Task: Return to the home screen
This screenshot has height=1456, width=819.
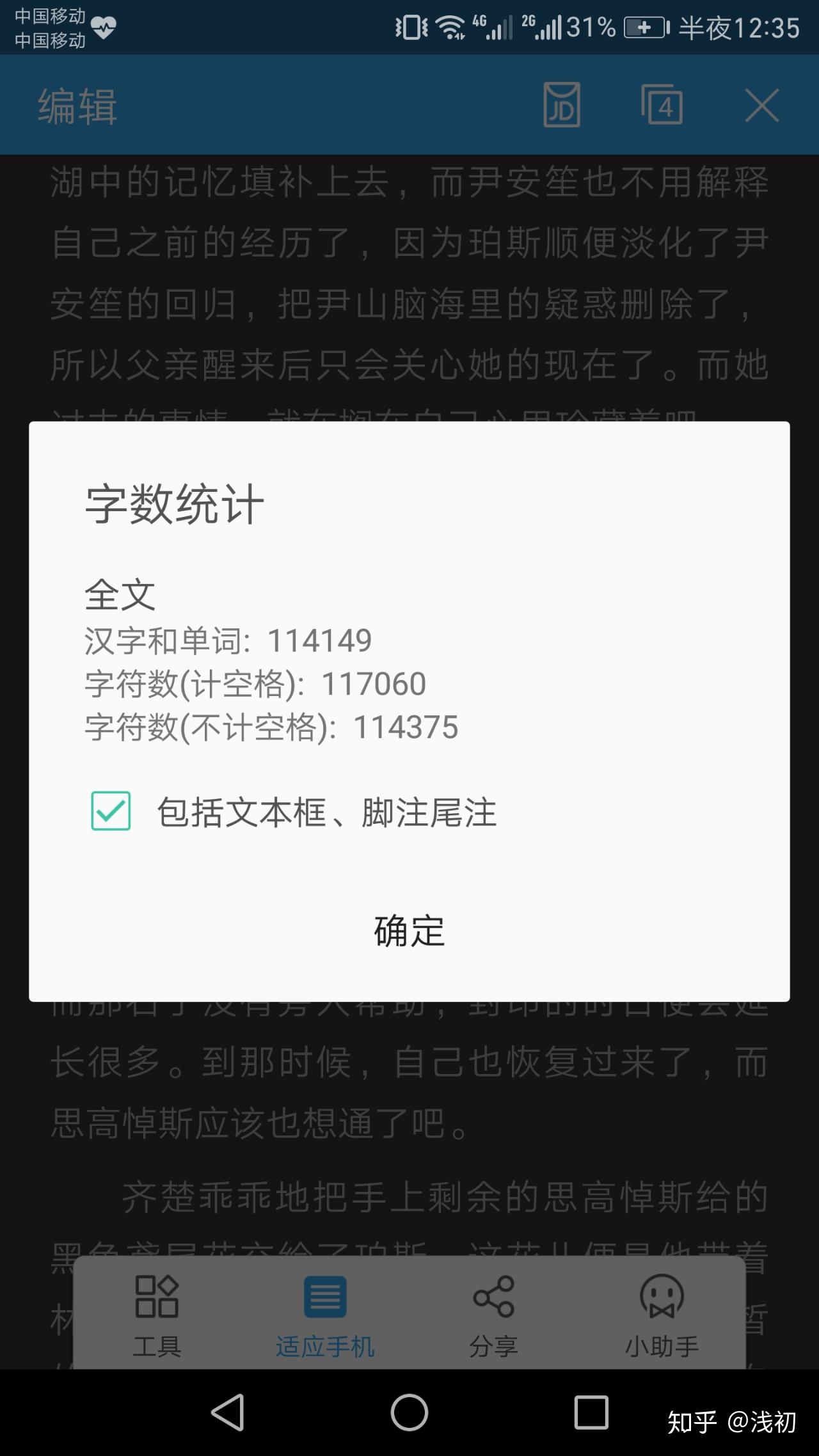Action: [409, 1412]
